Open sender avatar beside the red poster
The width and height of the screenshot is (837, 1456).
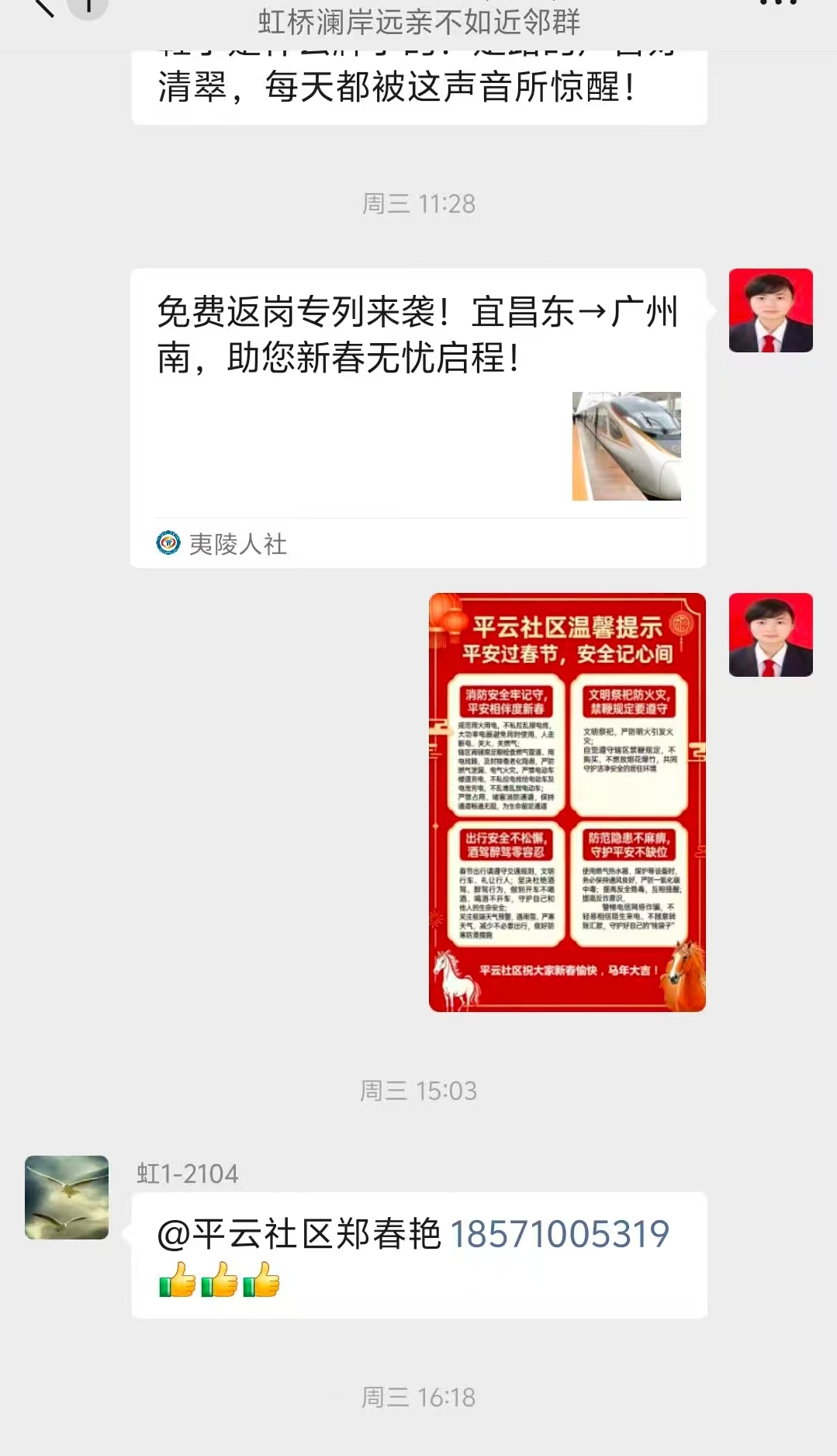[770, 635]
